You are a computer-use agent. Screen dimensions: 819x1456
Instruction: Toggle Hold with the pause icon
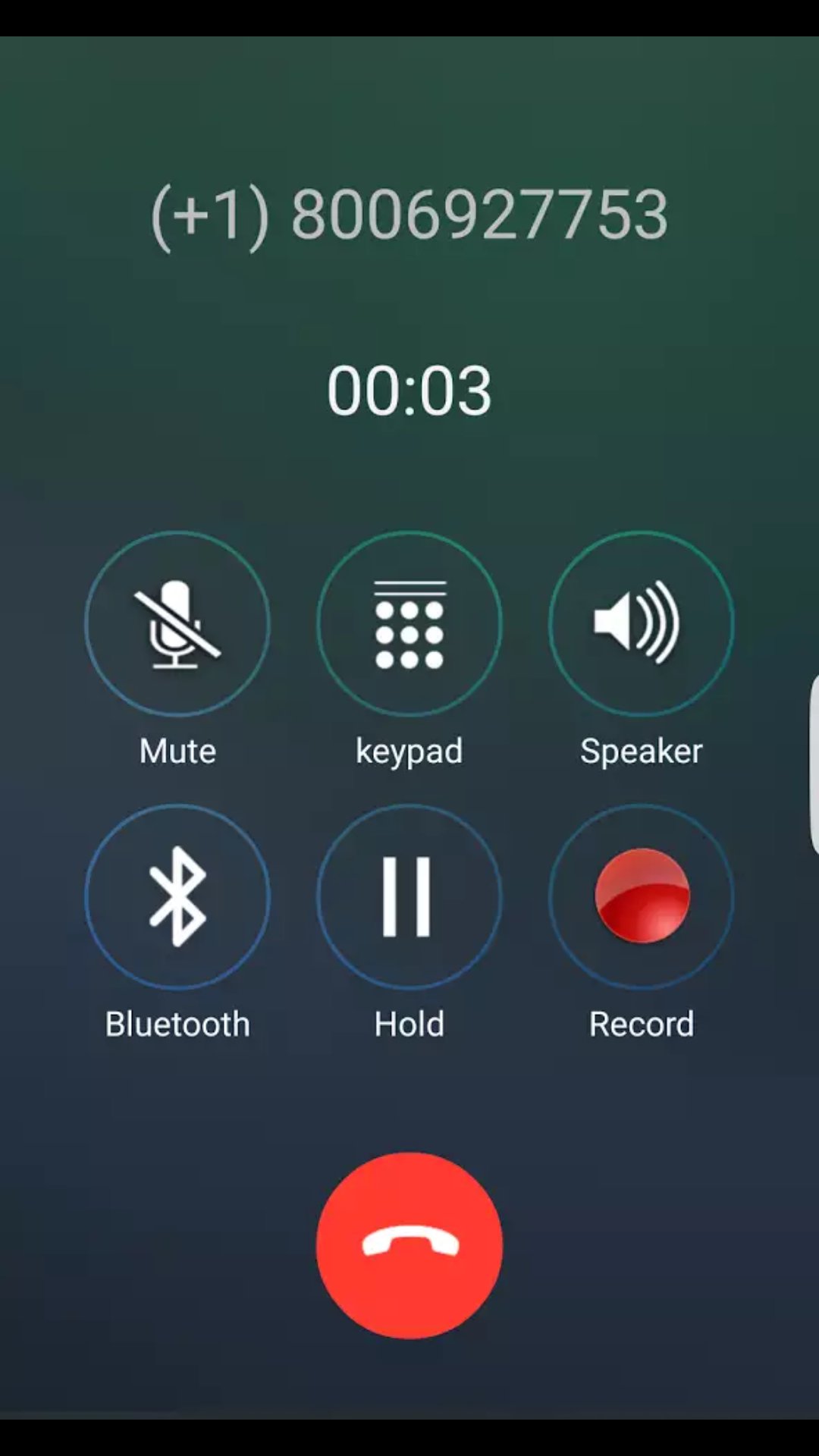click(409, 897)
